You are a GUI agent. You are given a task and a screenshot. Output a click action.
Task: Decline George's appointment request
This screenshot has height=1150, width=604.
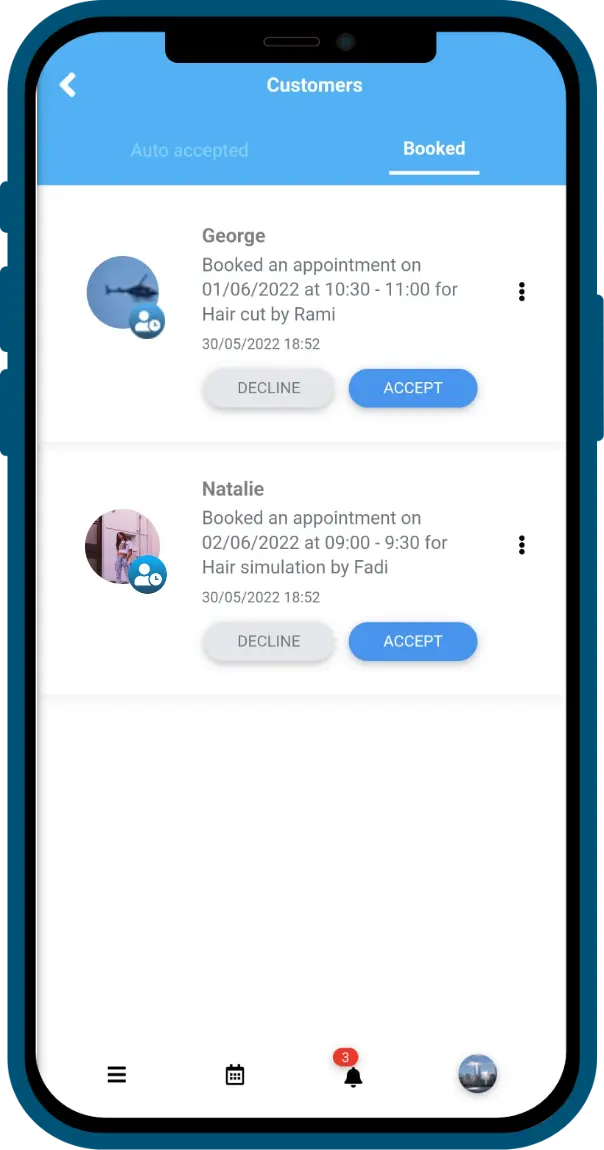(x=268, y=388)
